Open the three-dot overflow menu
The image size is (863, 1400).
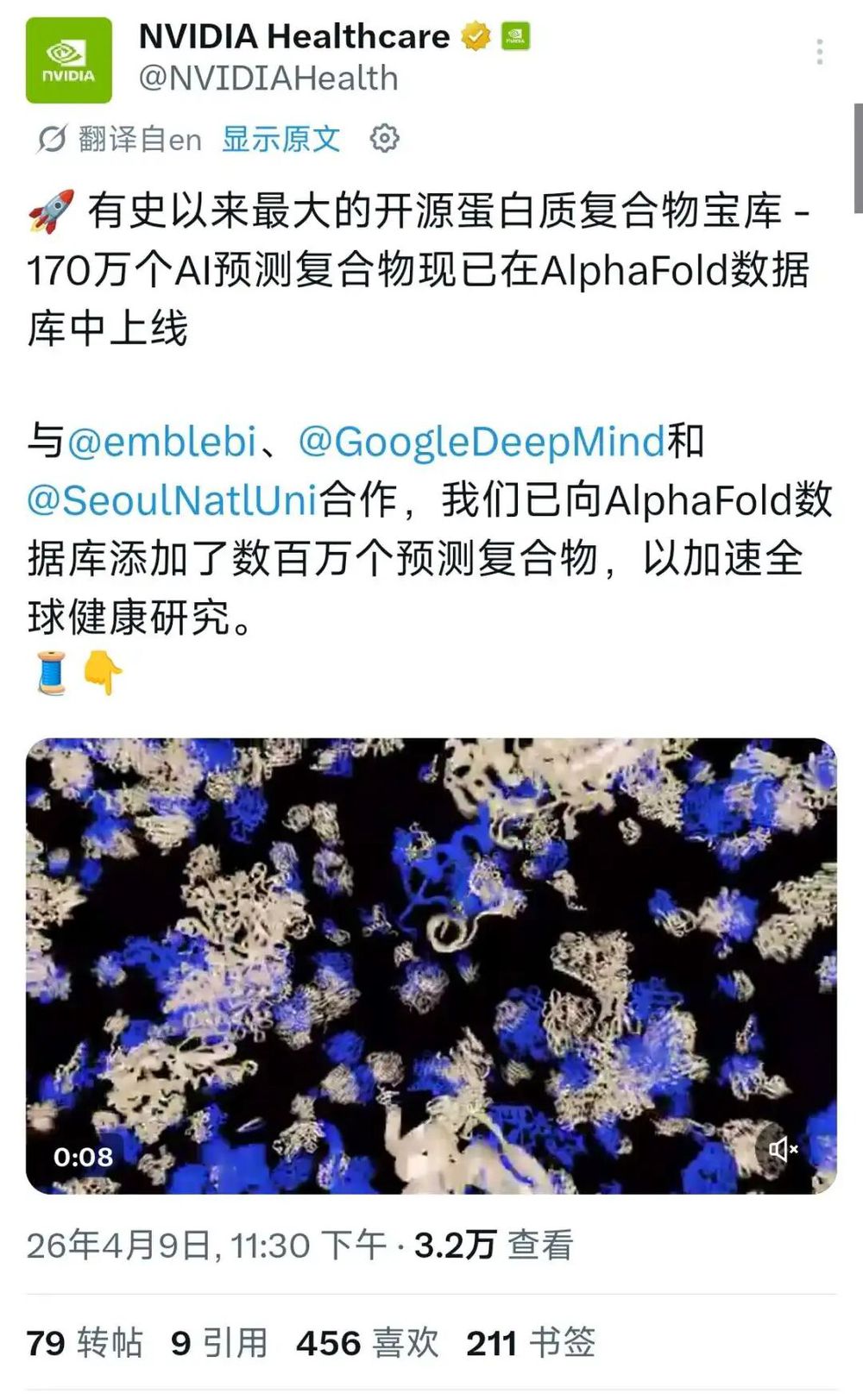click(819, 52)
